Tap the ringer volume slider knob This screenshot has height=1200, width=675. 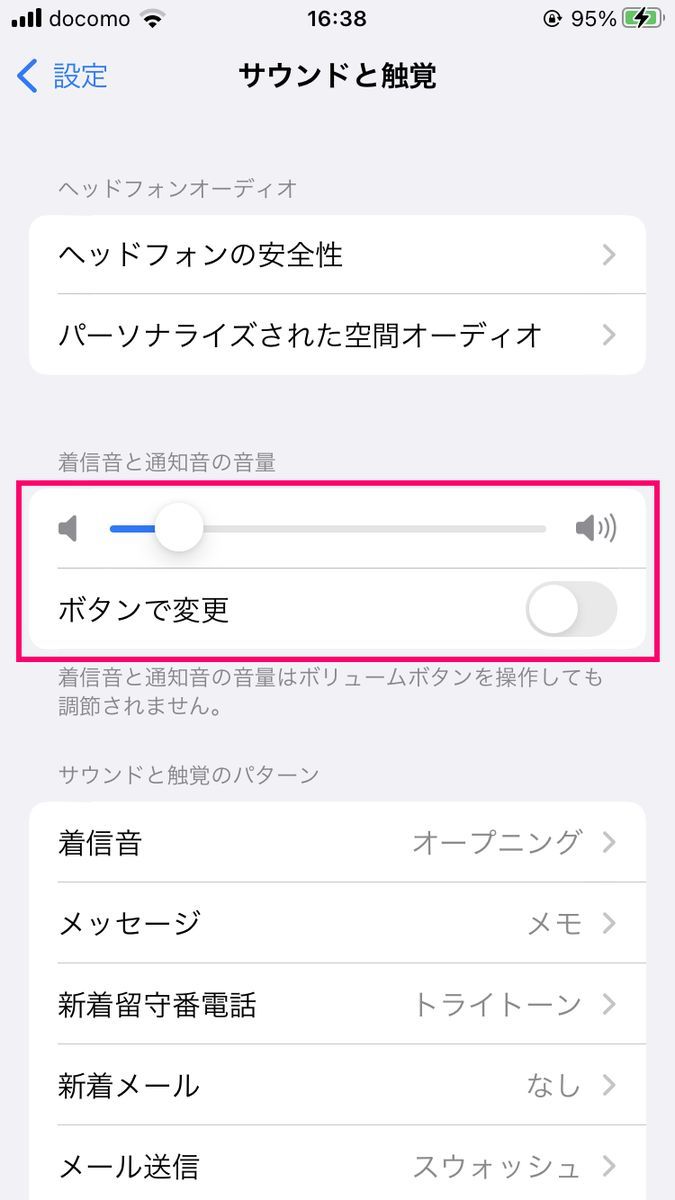[x=178, y=527]
